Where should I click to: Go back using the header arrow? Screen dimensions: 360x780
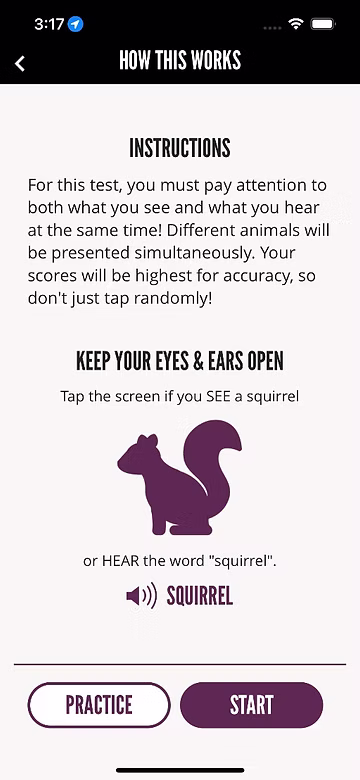click(x=20, y=63)
